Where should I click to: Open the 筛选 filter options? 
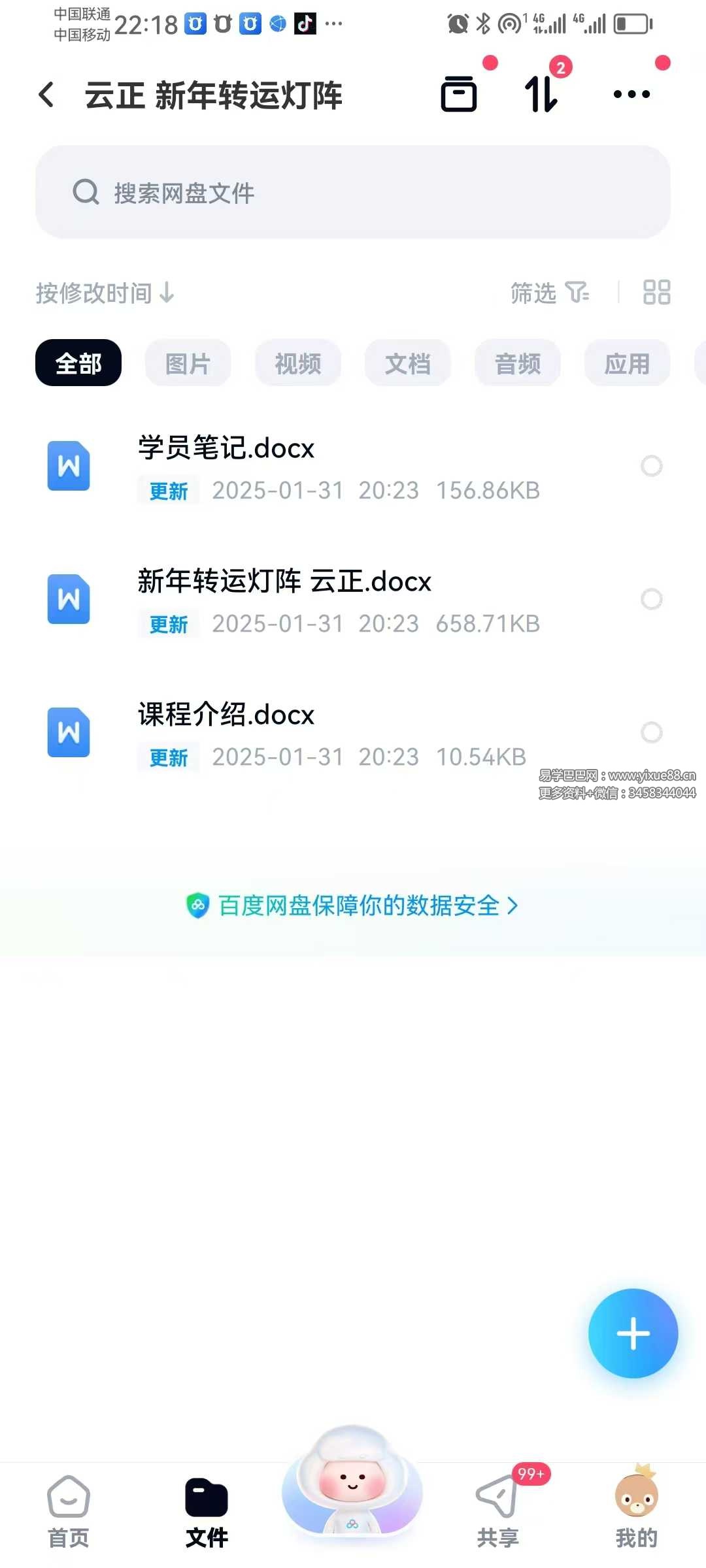click(x=549, y=293)
